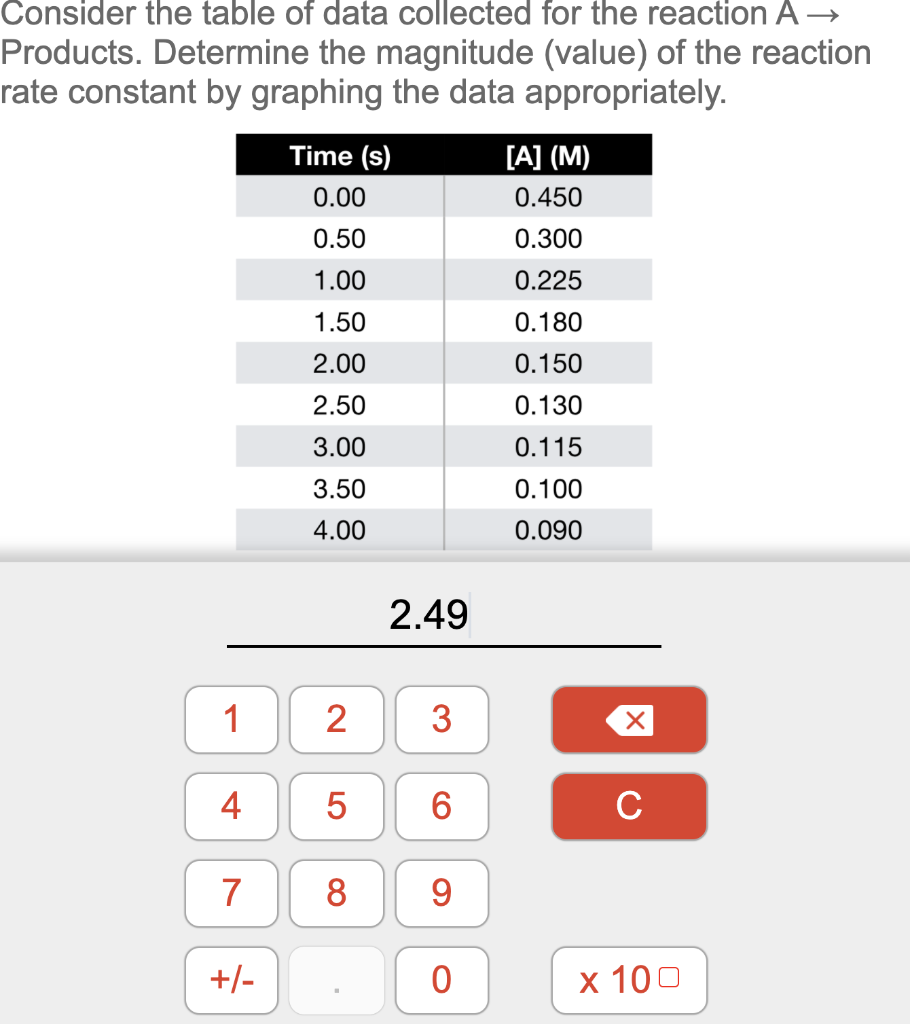
Task: Clear the answer with the C key
Action: point(629,807)
